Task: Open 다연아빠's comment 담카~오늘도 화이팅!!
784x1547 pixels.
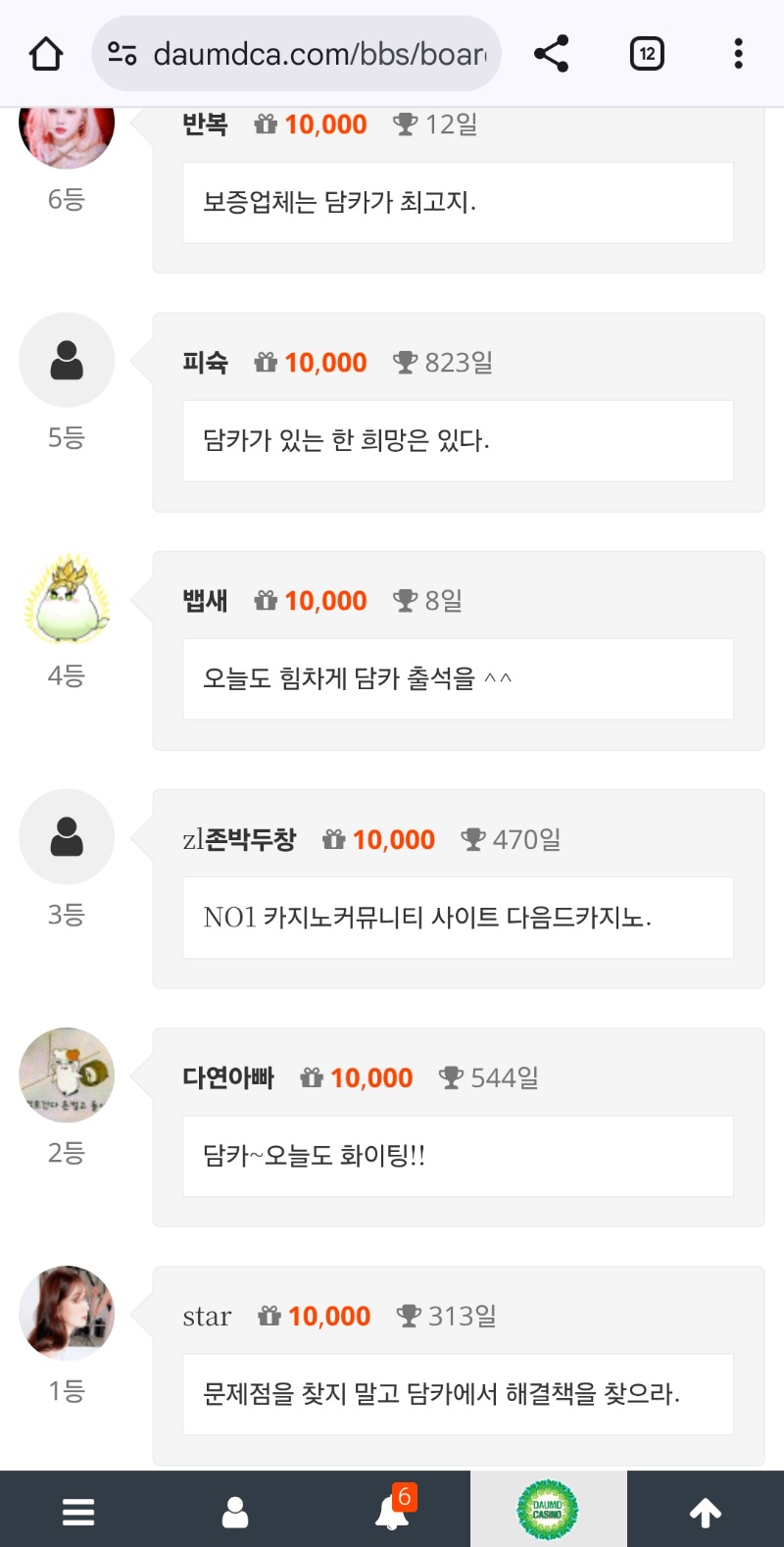Action: pos(458,1155)
